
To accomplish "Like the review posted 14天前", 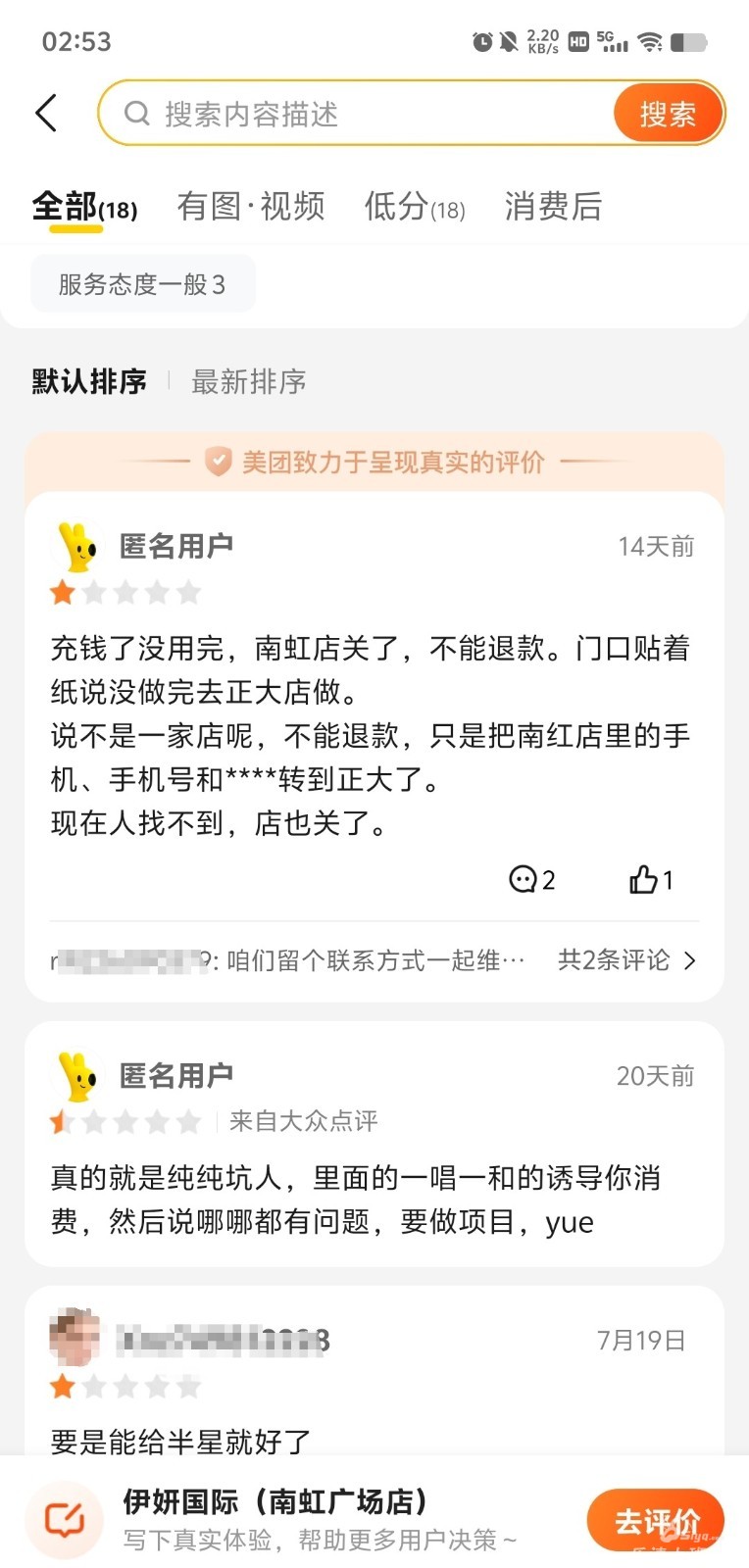I will pyautogui.click(x=651, y=879).
